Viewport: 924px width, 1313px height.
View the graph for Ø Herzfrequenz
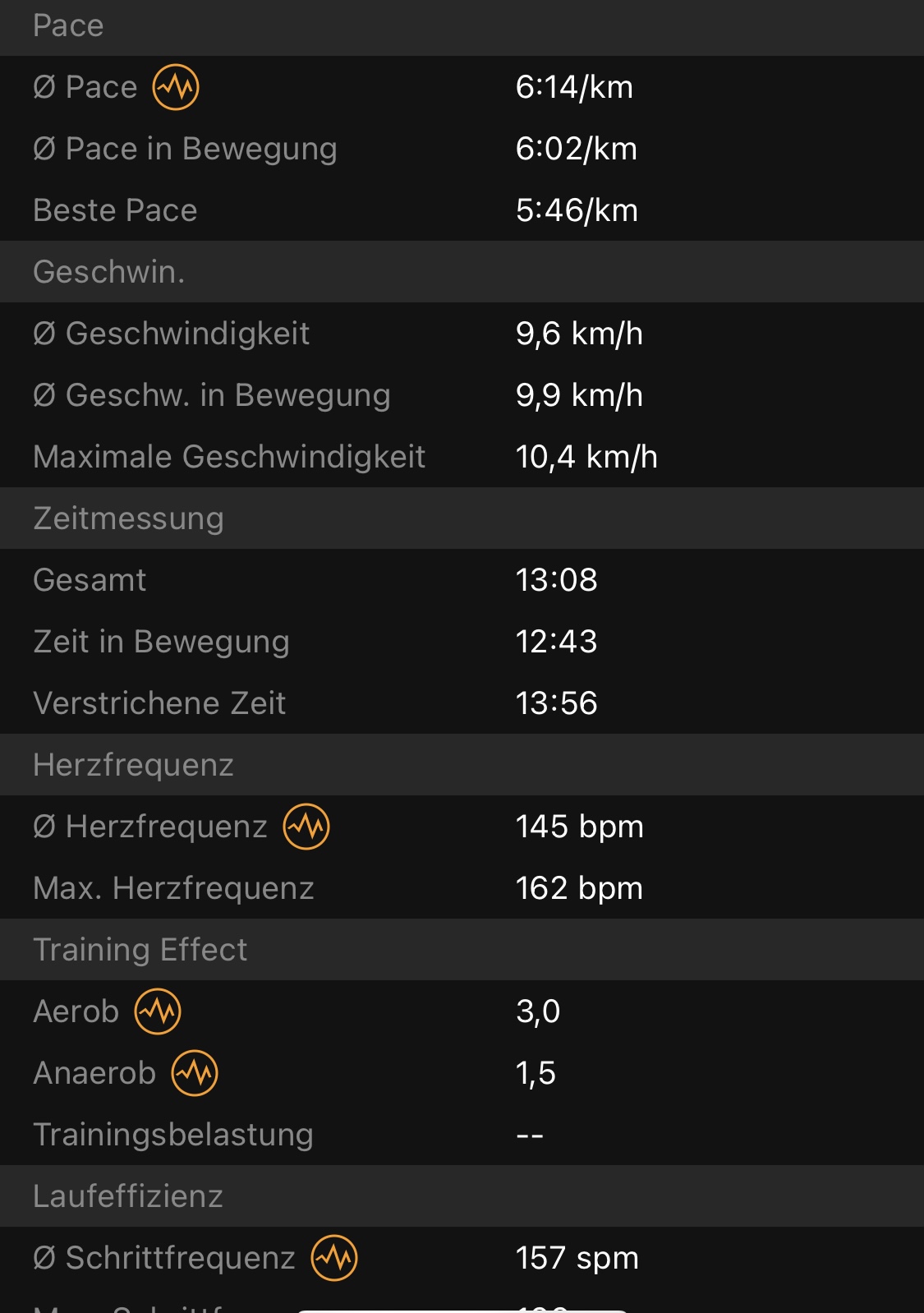coord(306,827)
